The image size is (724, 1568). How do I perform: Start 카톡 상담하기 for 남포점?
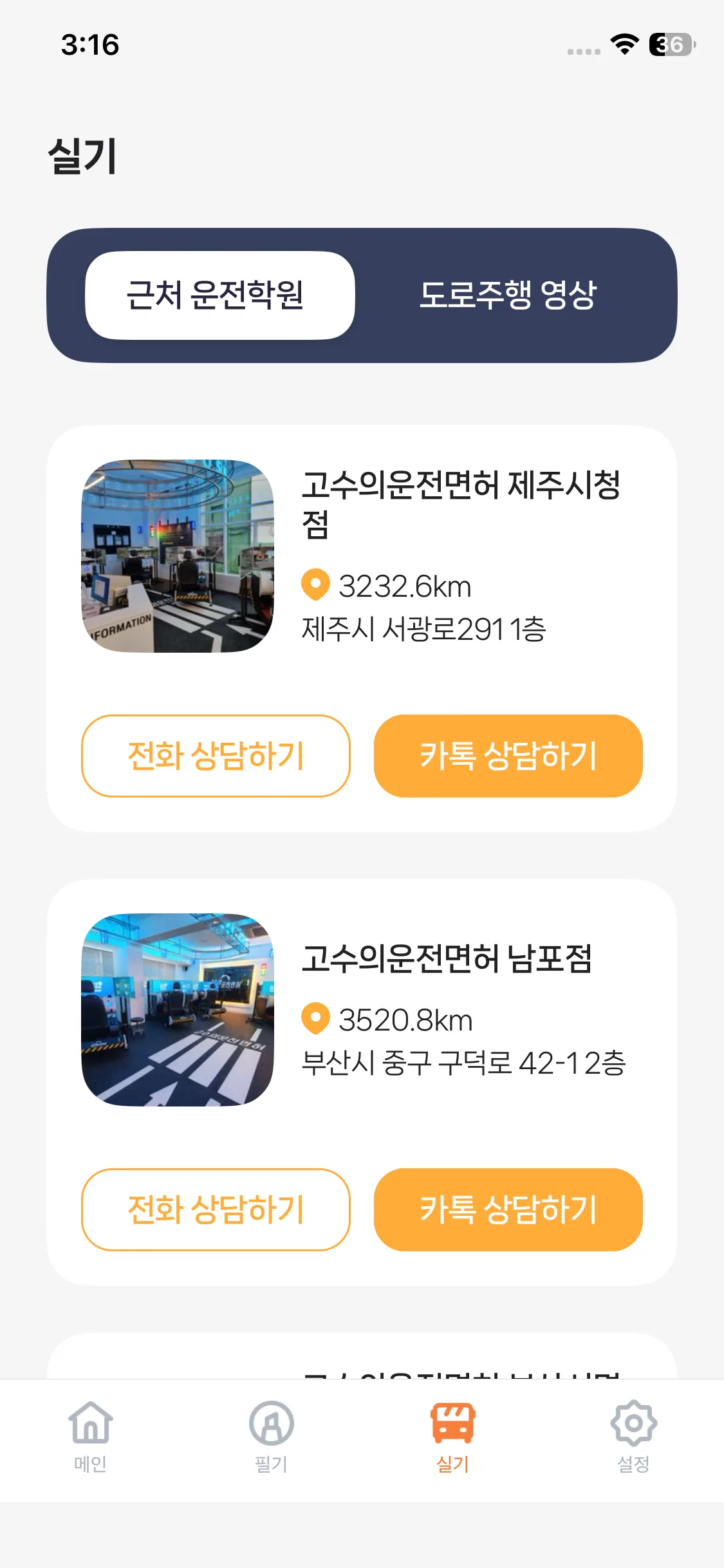point(508,1209)
